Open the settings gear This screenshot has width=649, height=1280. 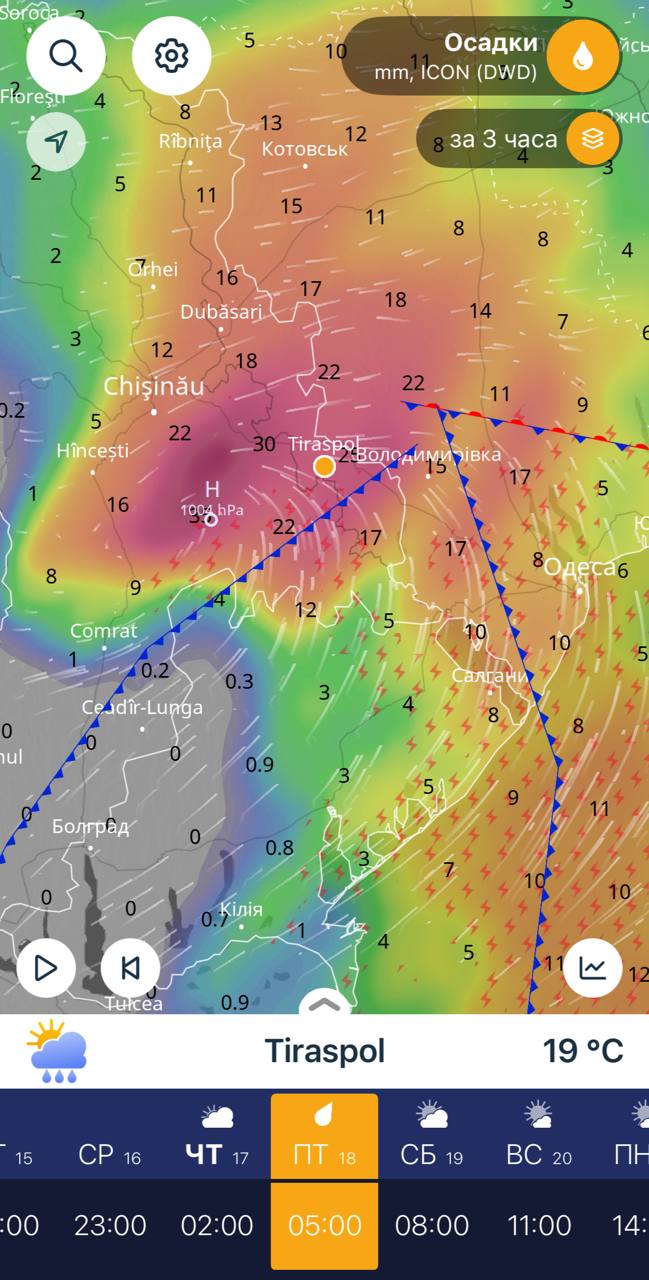[171, 56]
